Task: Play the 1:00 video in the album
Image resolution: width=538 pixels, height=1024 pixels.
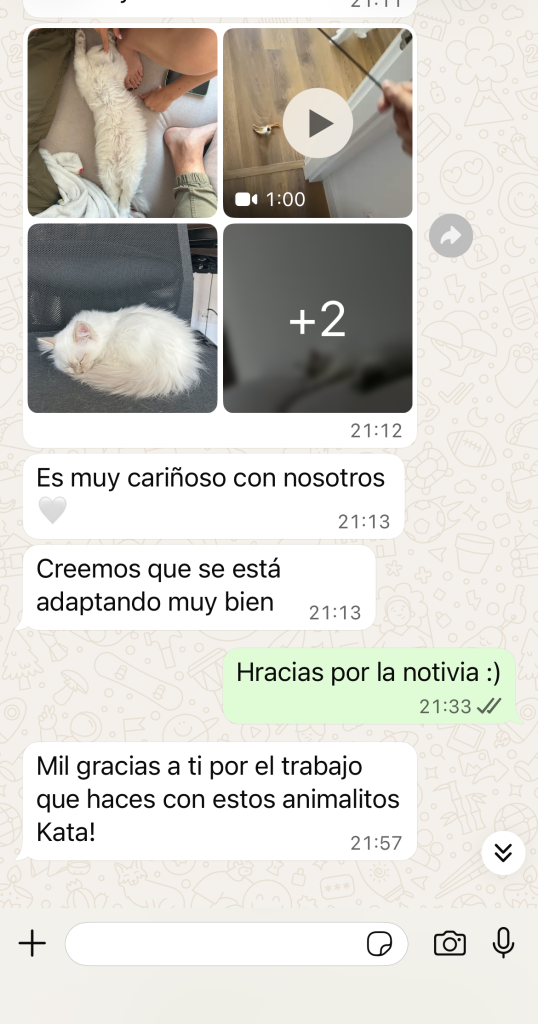Action: (318, 123)
